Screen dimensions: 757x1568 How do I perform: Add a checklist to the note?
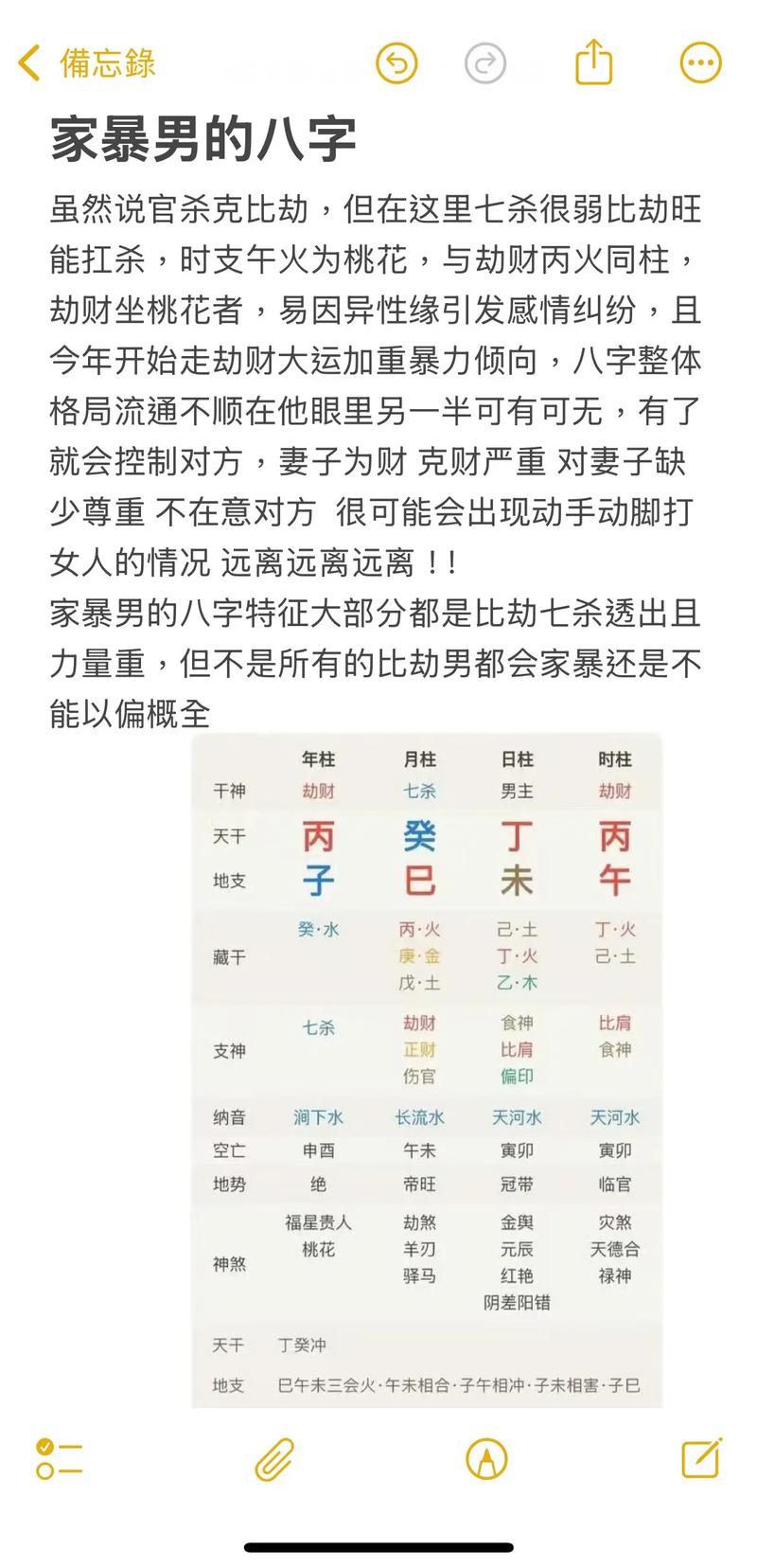tap(59, 1458)
